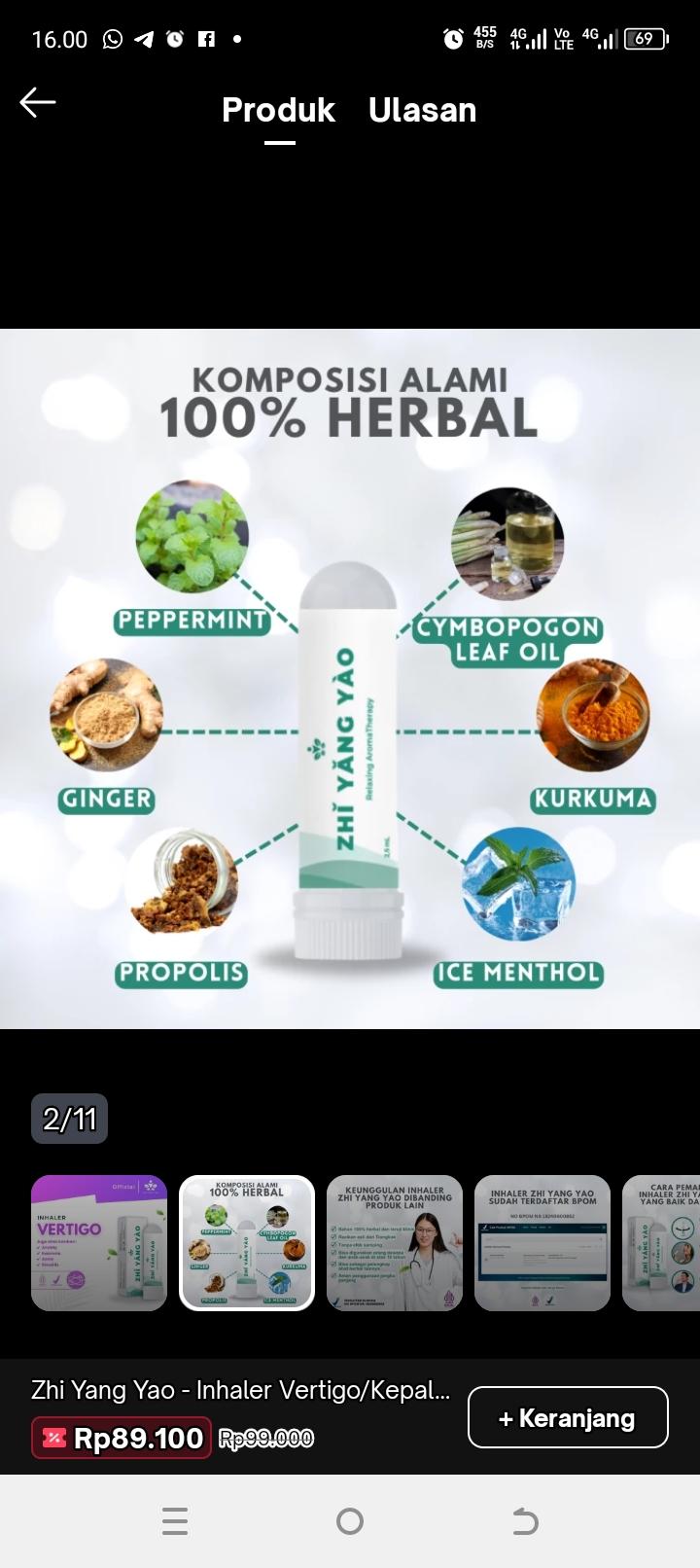Open the Cara Pemakaian Inhaler thumbnail
This screenshot has width=700, height=1568.
tap(663, 1243)
